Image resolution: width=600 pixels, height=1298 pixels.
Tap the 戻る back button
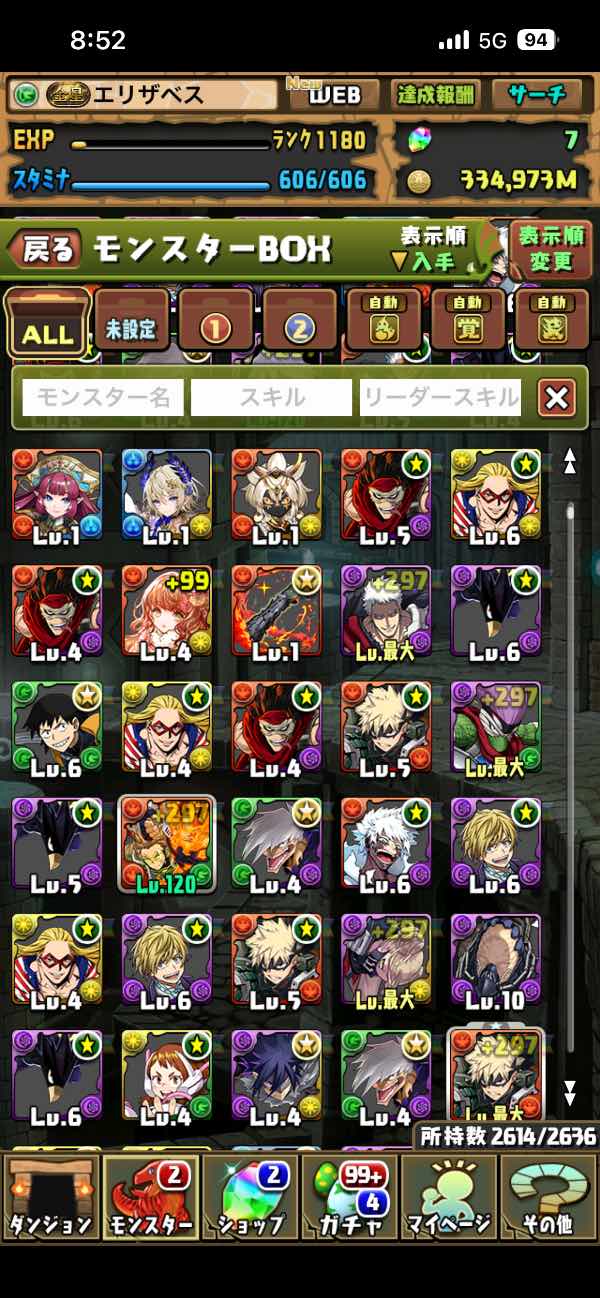click(48, 250)
